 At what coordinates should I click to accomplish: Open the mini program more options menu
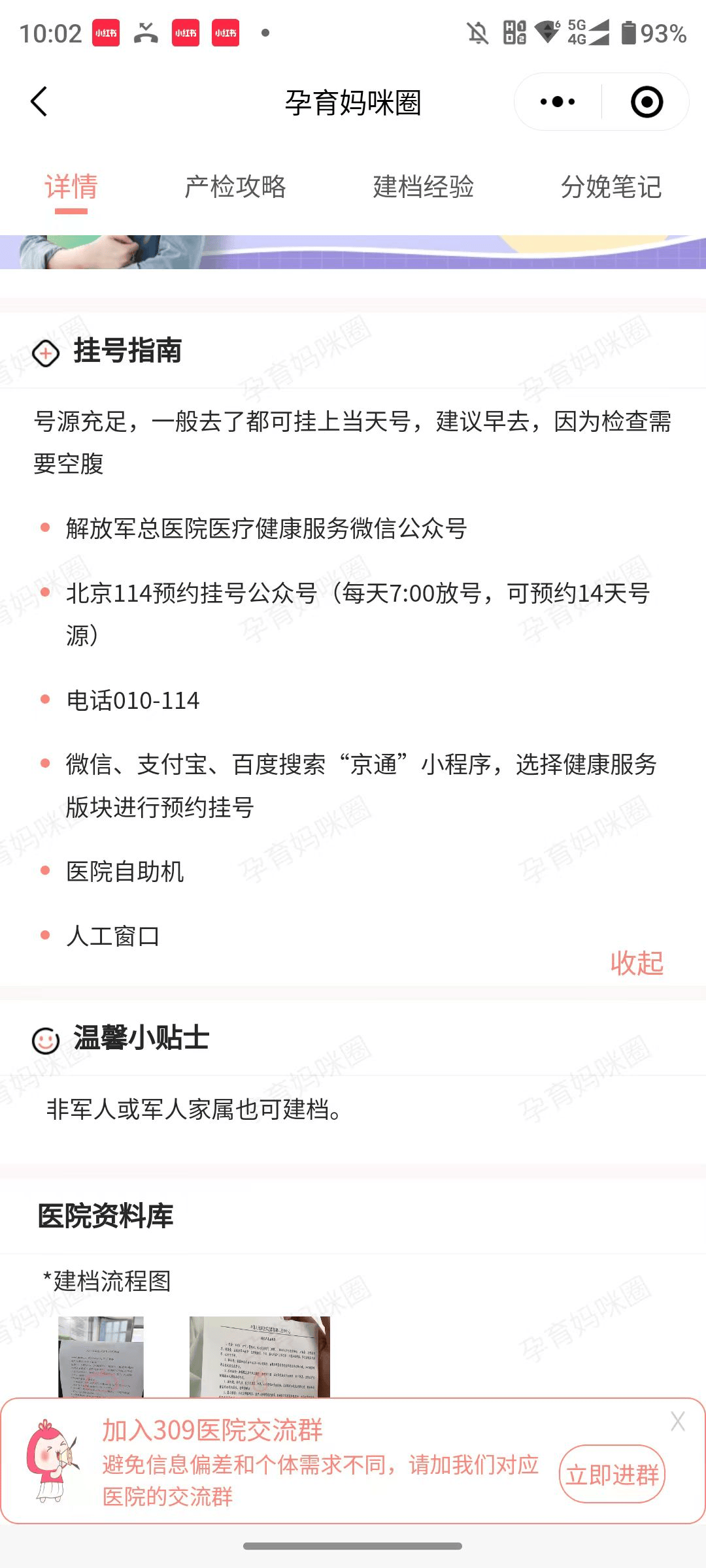click(558, 102)
